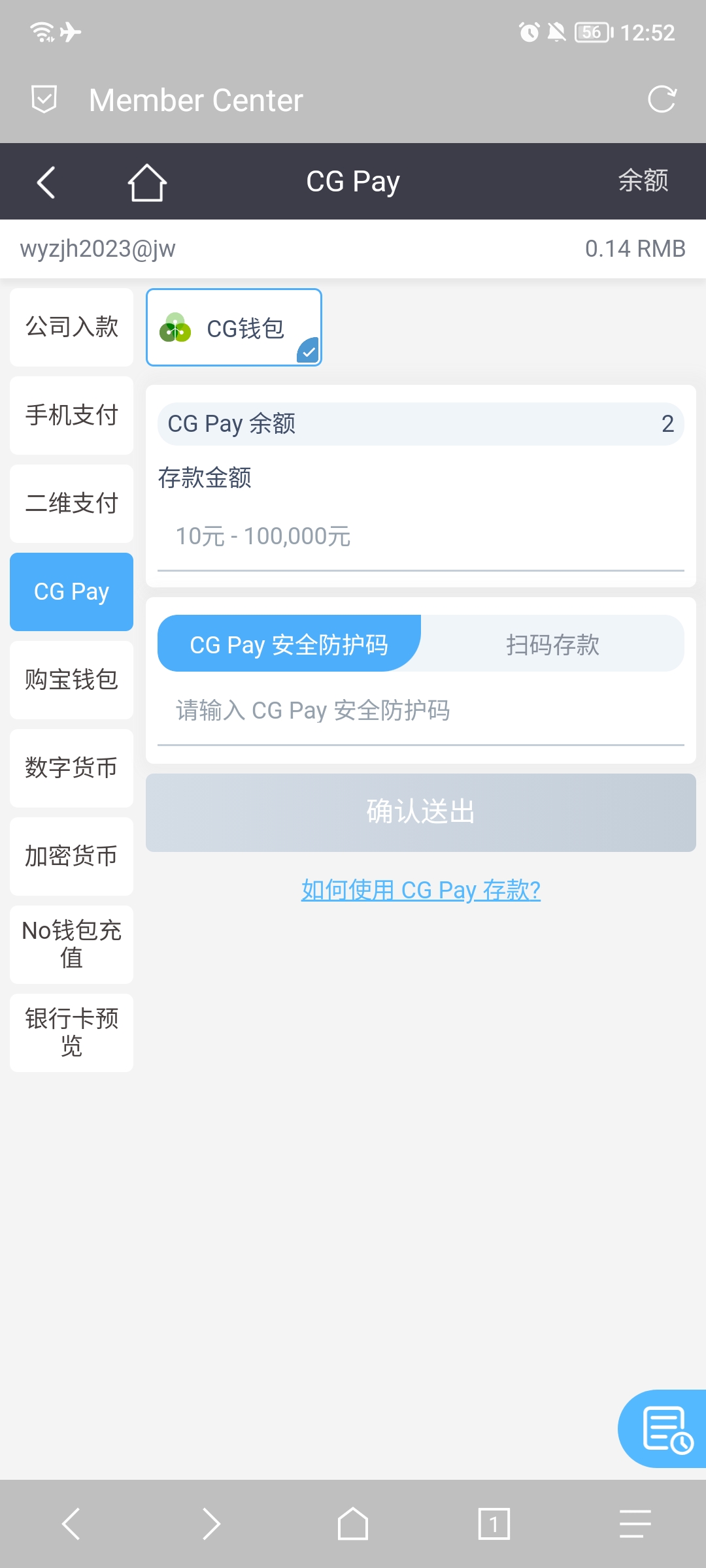The height and width of the screenshot is (1568, 706).
Task: Open 如何使用 CG Pay 存款 help link
Action: (420, 890)
